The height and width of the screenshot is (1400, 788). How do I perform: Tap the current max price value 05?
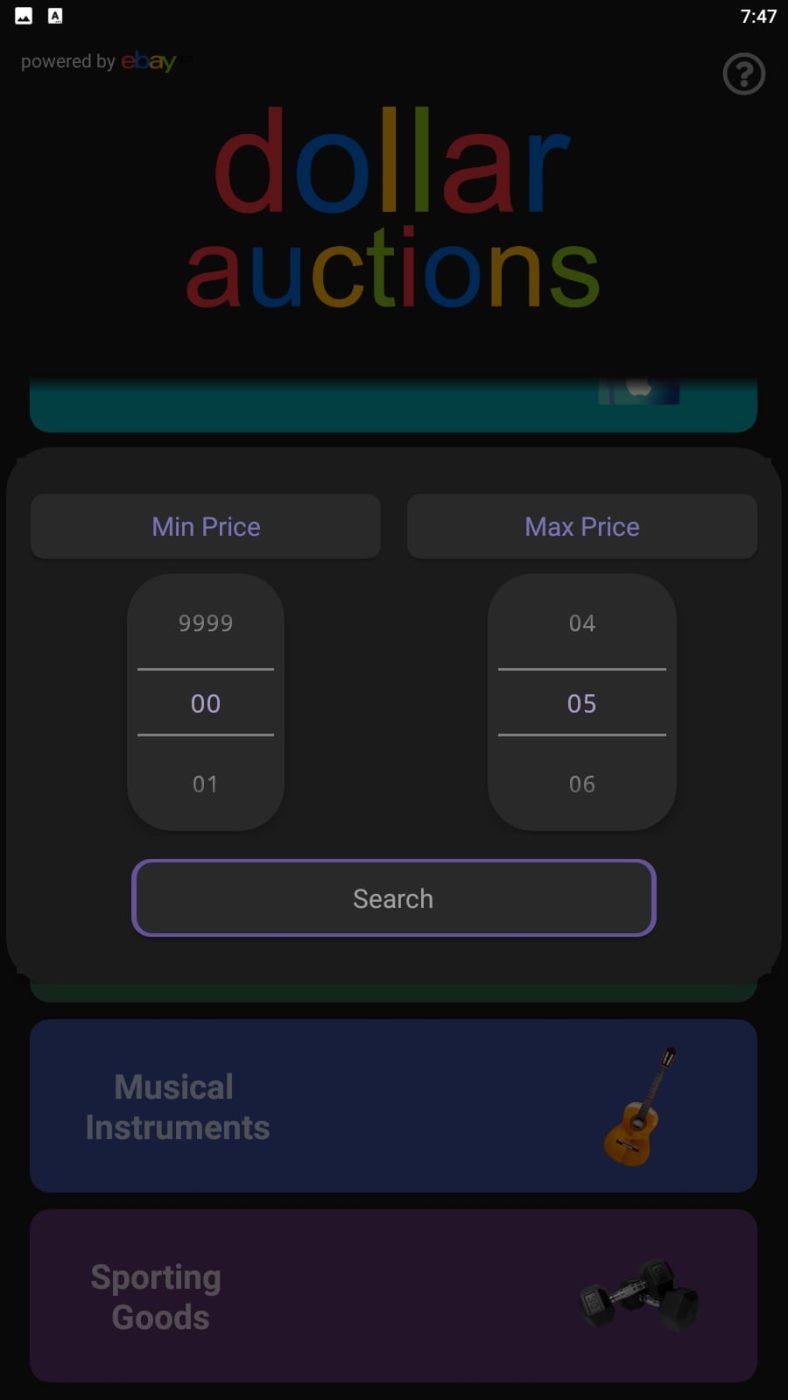click(581, 703)
